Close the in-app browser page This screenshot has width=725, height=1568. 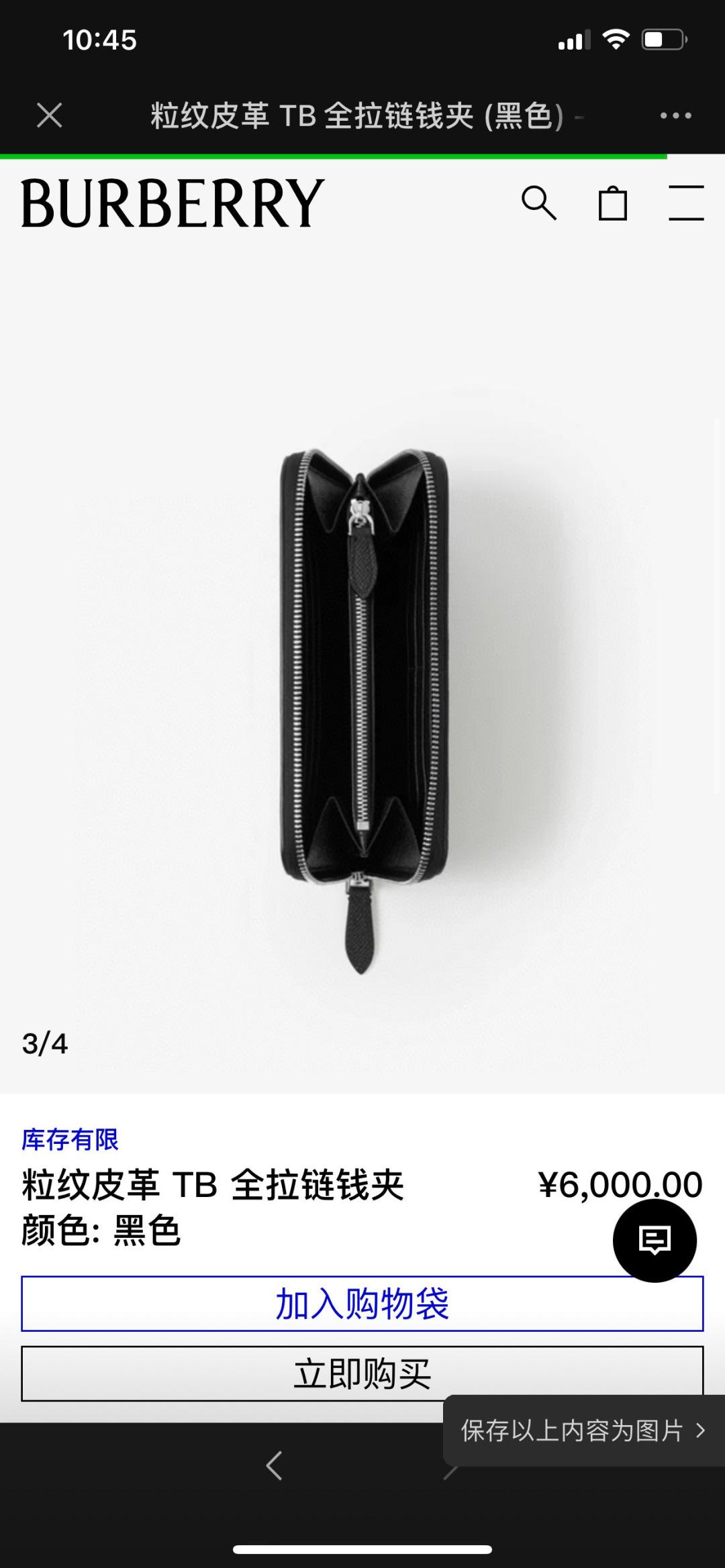pos(50,115)
